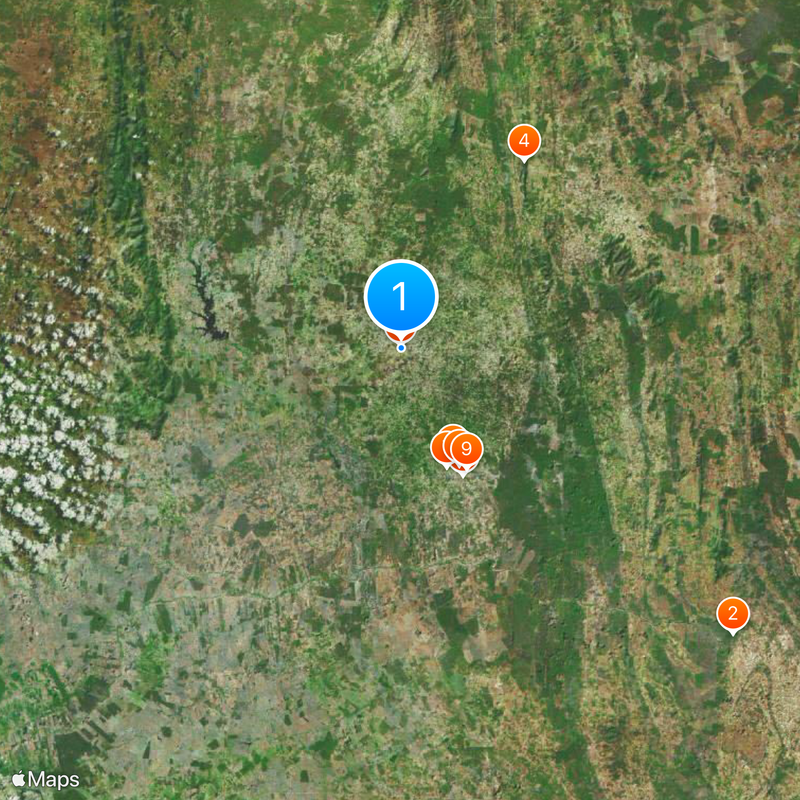Select the orange map pin numbered 2

tap(732, 613)
